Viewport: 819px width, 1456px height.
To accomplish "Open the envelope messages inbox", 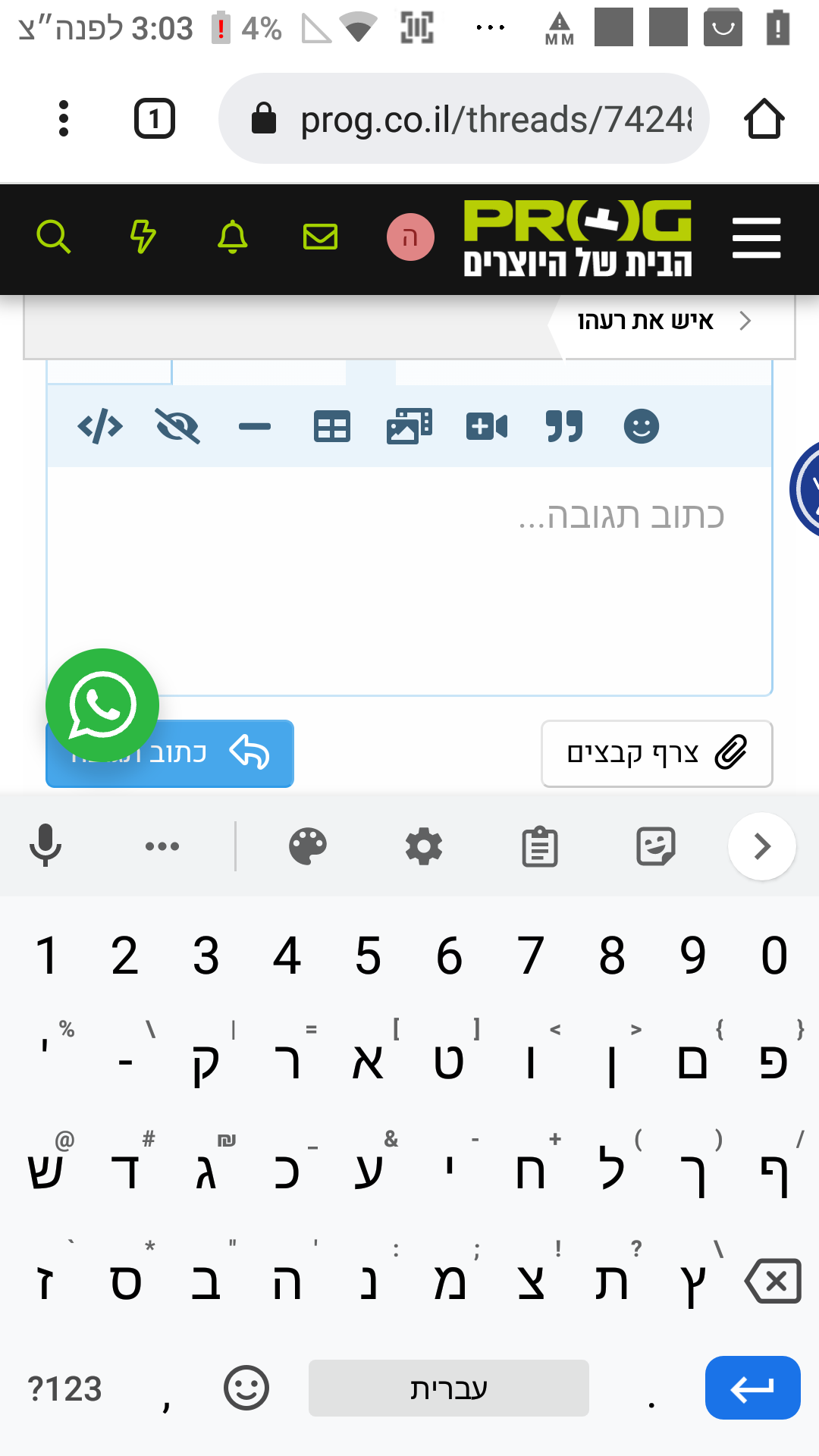I will point(320,237).
